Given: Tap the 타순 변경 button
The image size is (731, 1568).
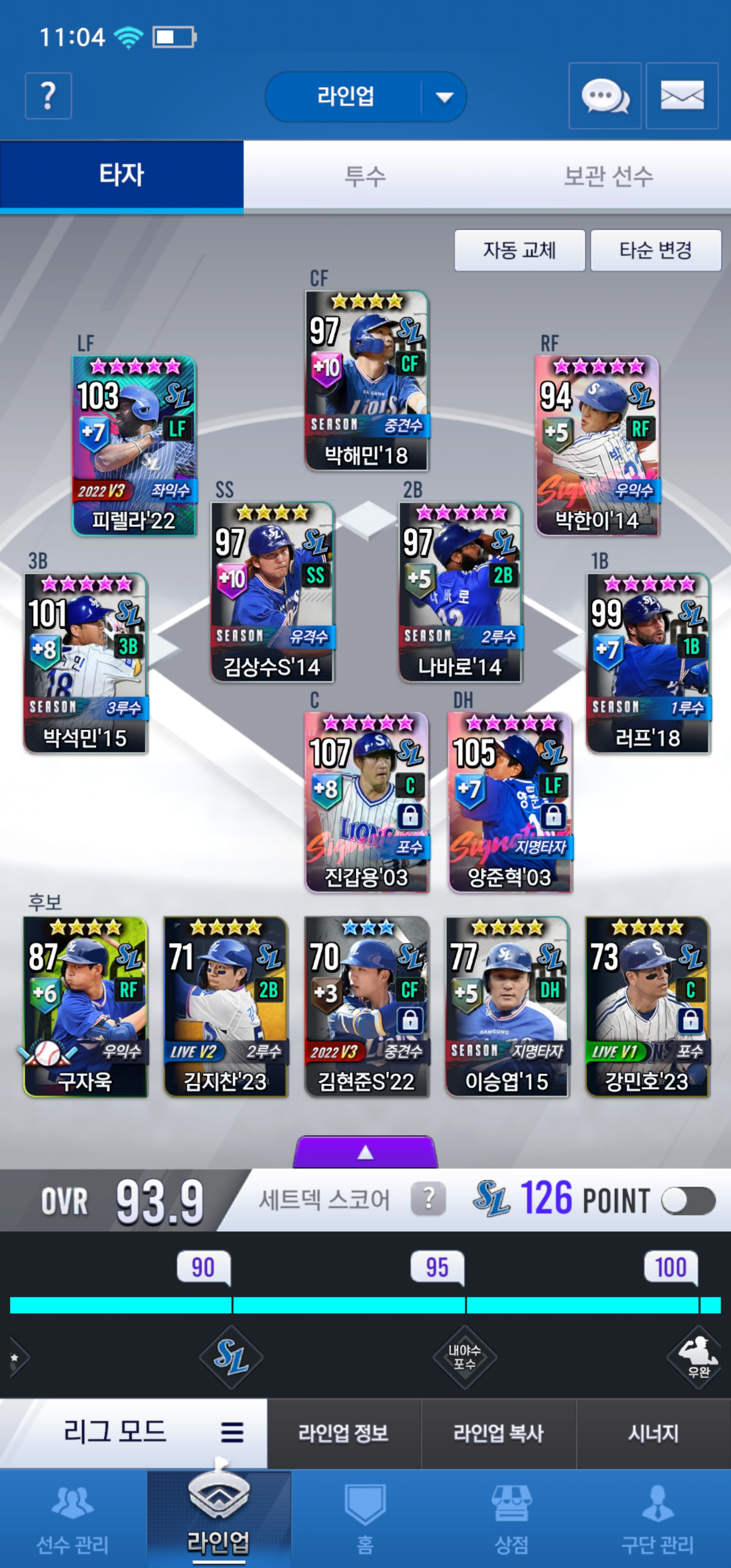Looking at the screenshot, I should (x=655, y=250).
